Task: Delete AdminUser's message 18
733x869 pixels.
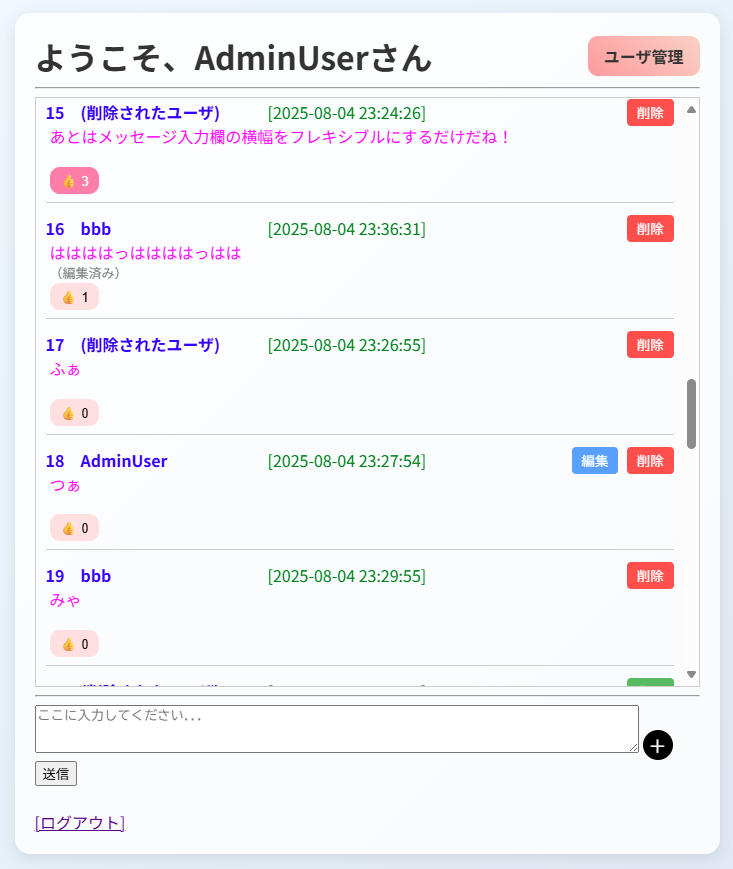Action: pos(650,461)
